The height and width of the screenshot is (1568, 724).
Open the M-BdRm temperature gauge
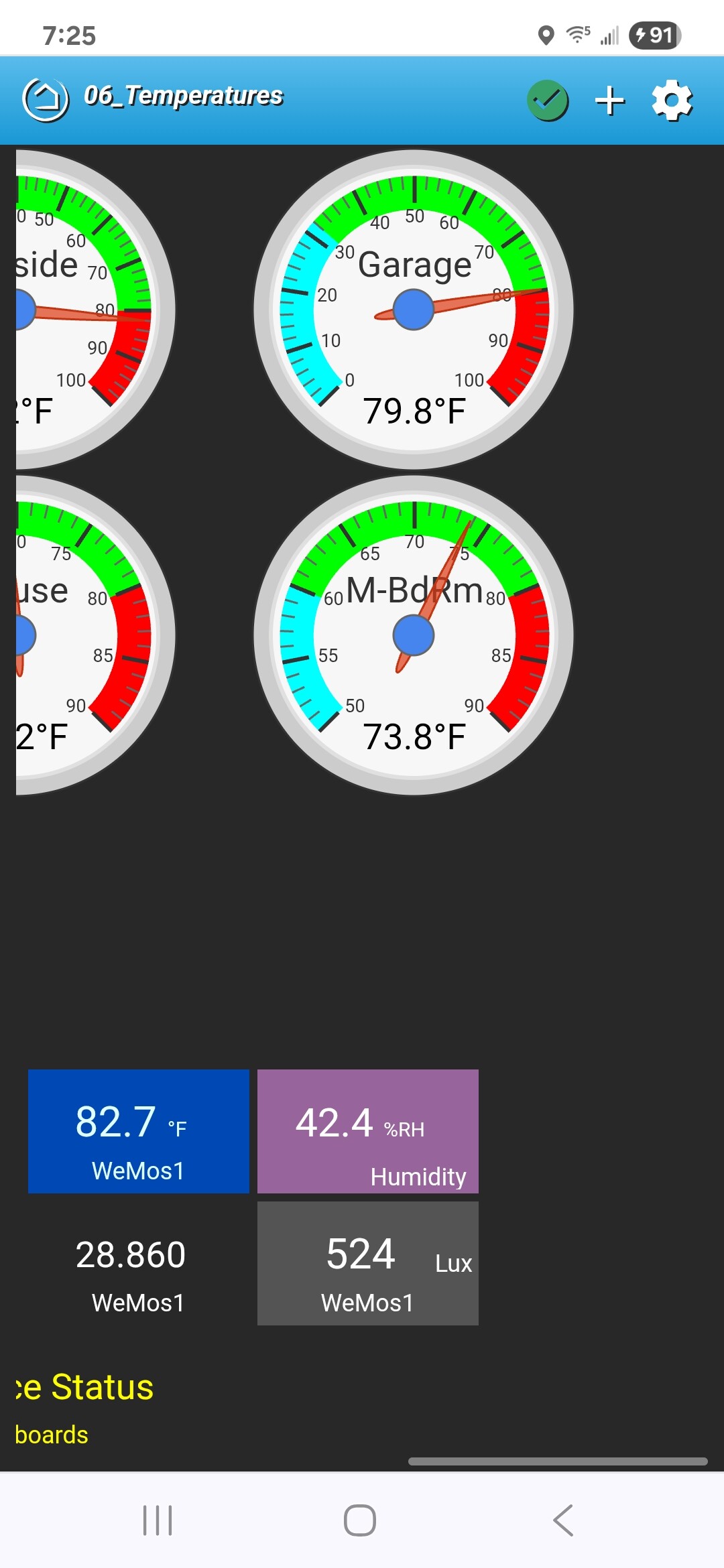[414, 635]
